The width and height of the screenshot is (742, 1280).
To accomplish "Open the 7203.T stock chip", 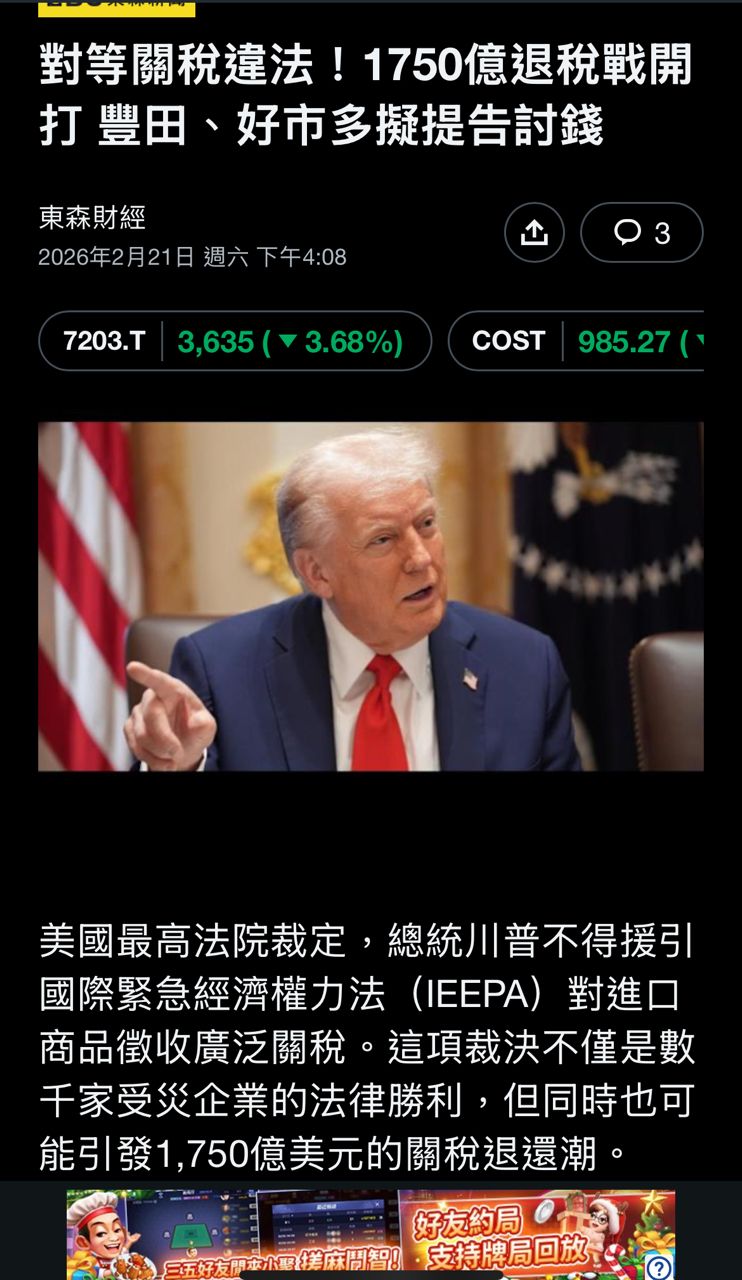I will point(235,341).
